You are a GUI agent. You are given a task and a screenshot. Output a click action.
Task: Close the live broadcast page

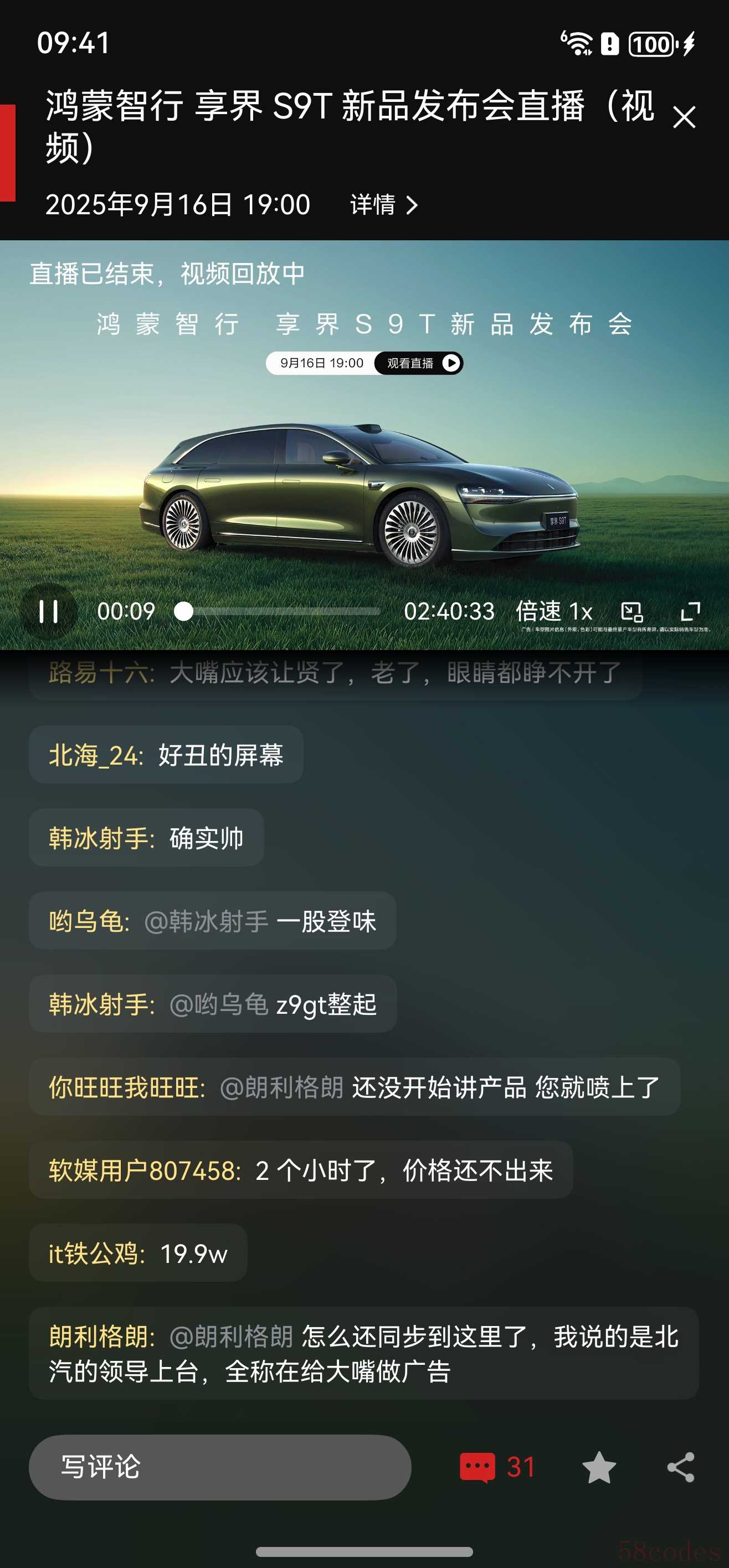point(684,117)
